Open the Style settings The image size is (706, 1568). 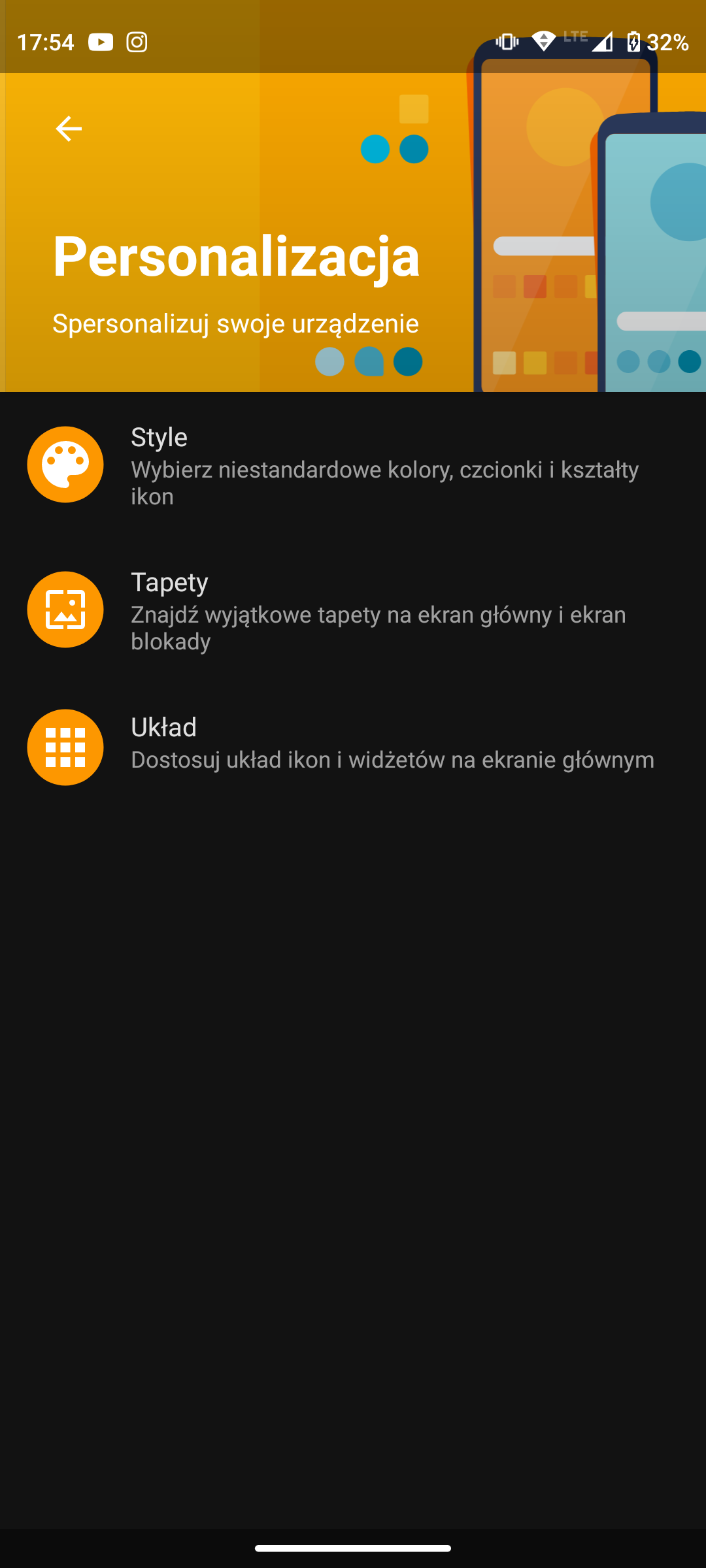(353, 465)
